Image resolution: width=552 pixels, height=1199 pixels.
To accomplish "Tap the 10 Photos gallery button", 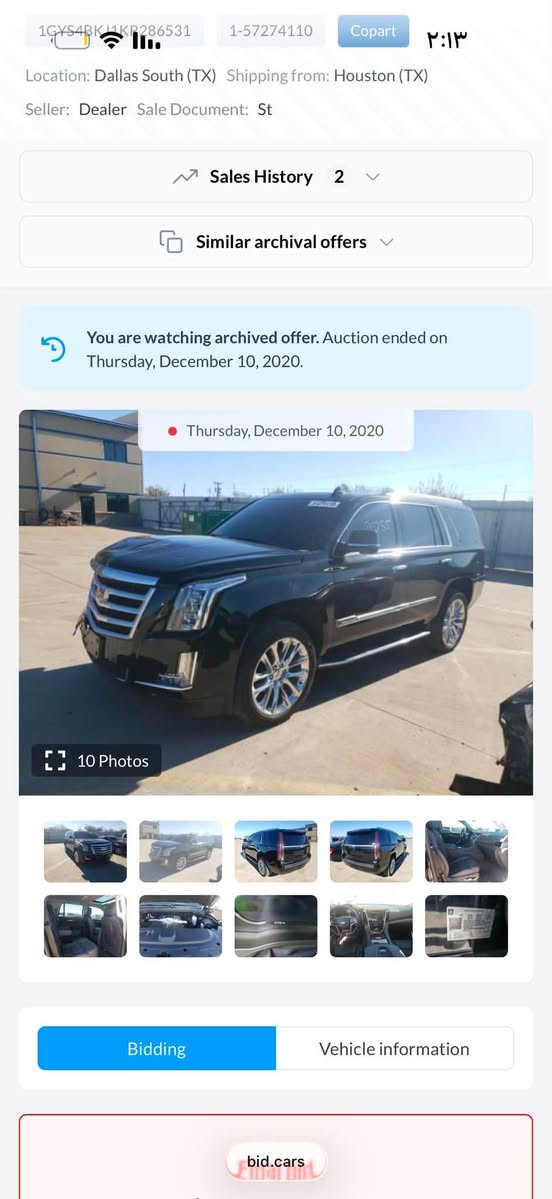I will pos(96,761).
